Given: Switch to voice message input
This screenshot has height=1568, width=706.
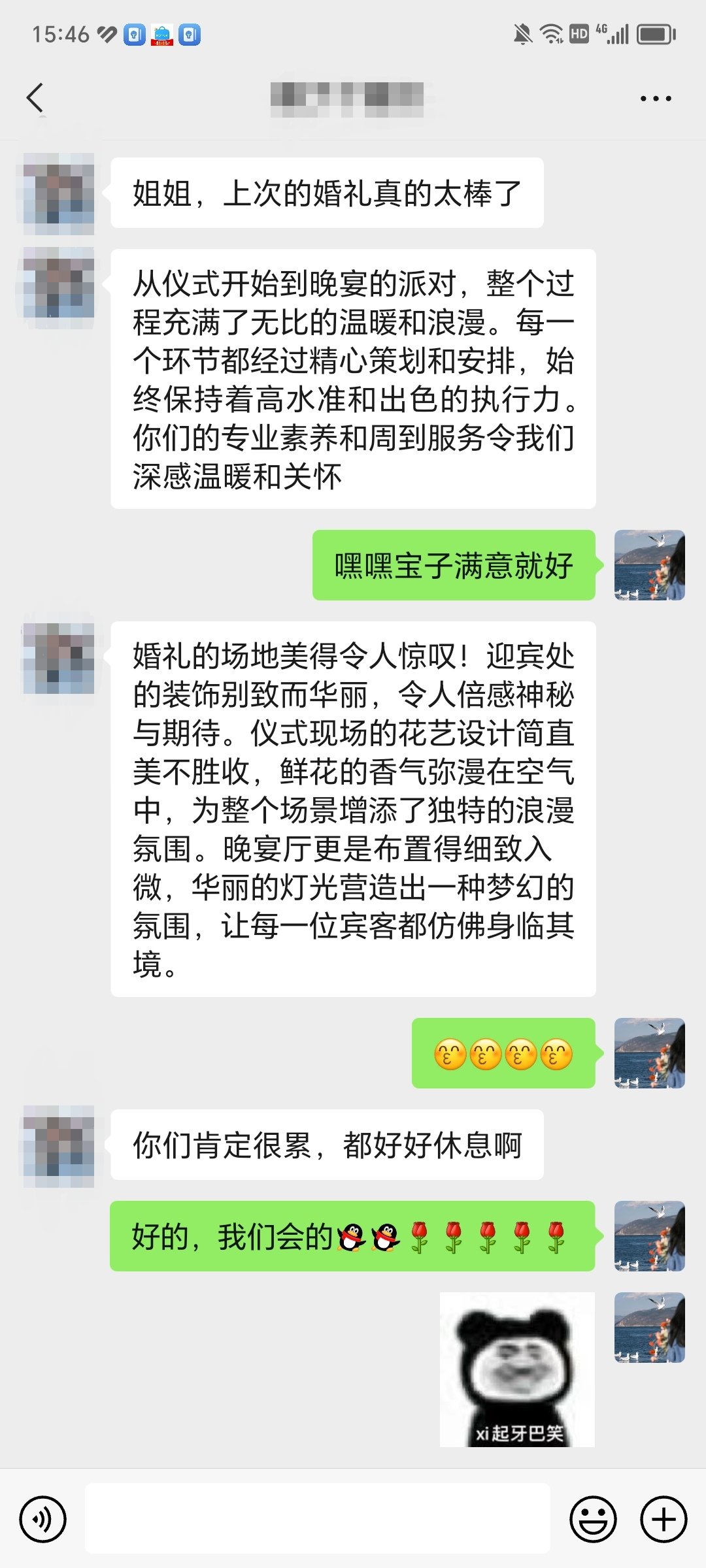Looking at the screenshot, I should click(x=43, y=1519).
